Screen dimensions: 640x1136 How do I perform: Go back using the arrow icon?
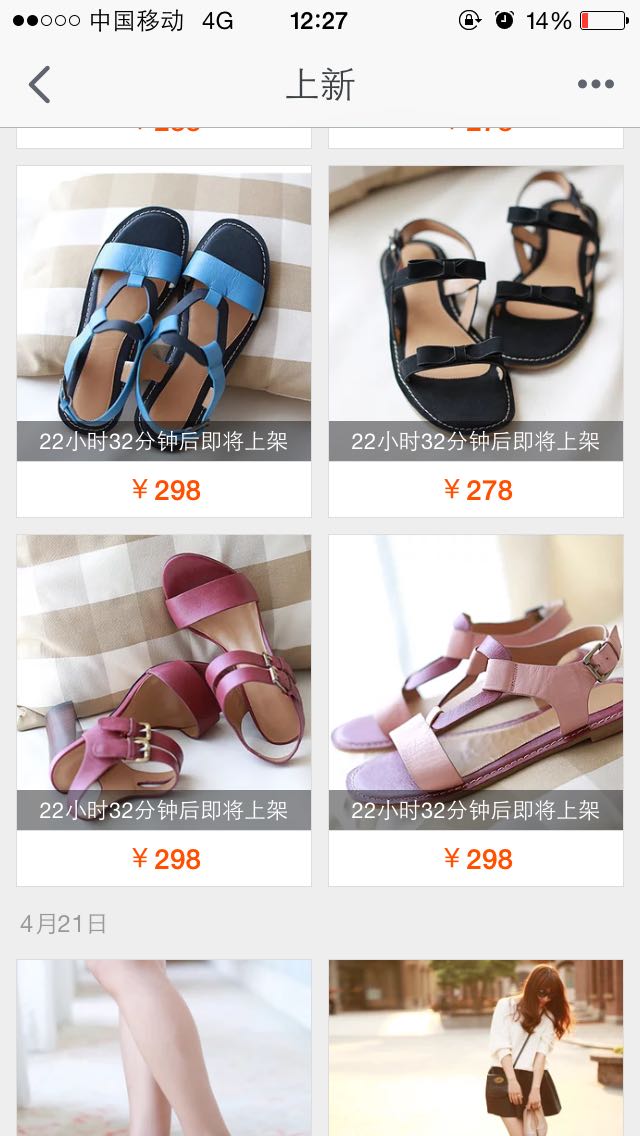pyautogui.click(x=40, y=85)
